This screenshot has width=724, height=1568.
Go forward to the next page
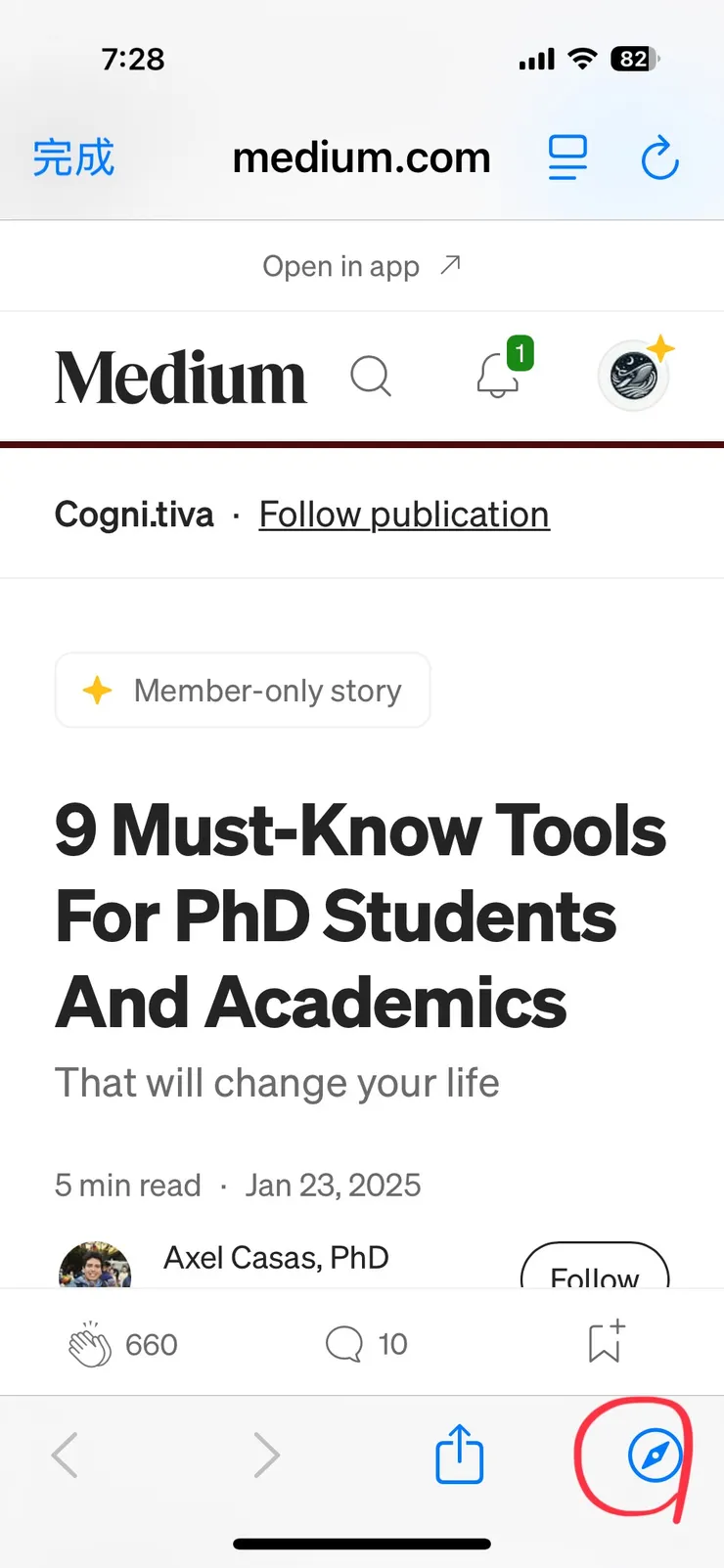point(266,1455)
